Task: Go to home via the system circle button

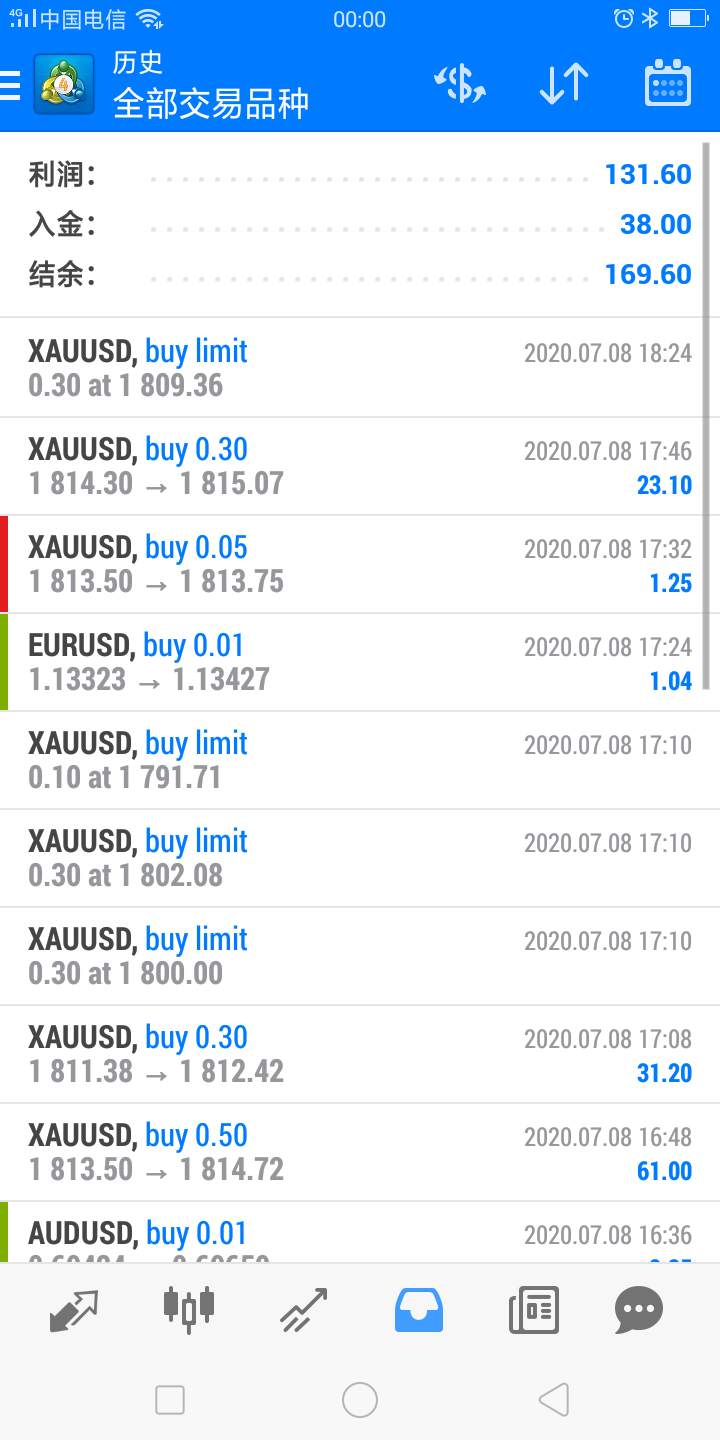Action: 360,1400
